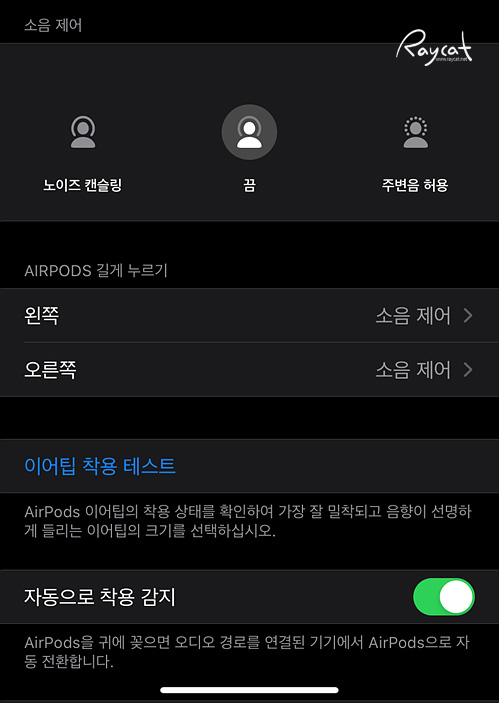
Task: Open 왼쪽 press-and-hold settings
Action: coord(249,316)
